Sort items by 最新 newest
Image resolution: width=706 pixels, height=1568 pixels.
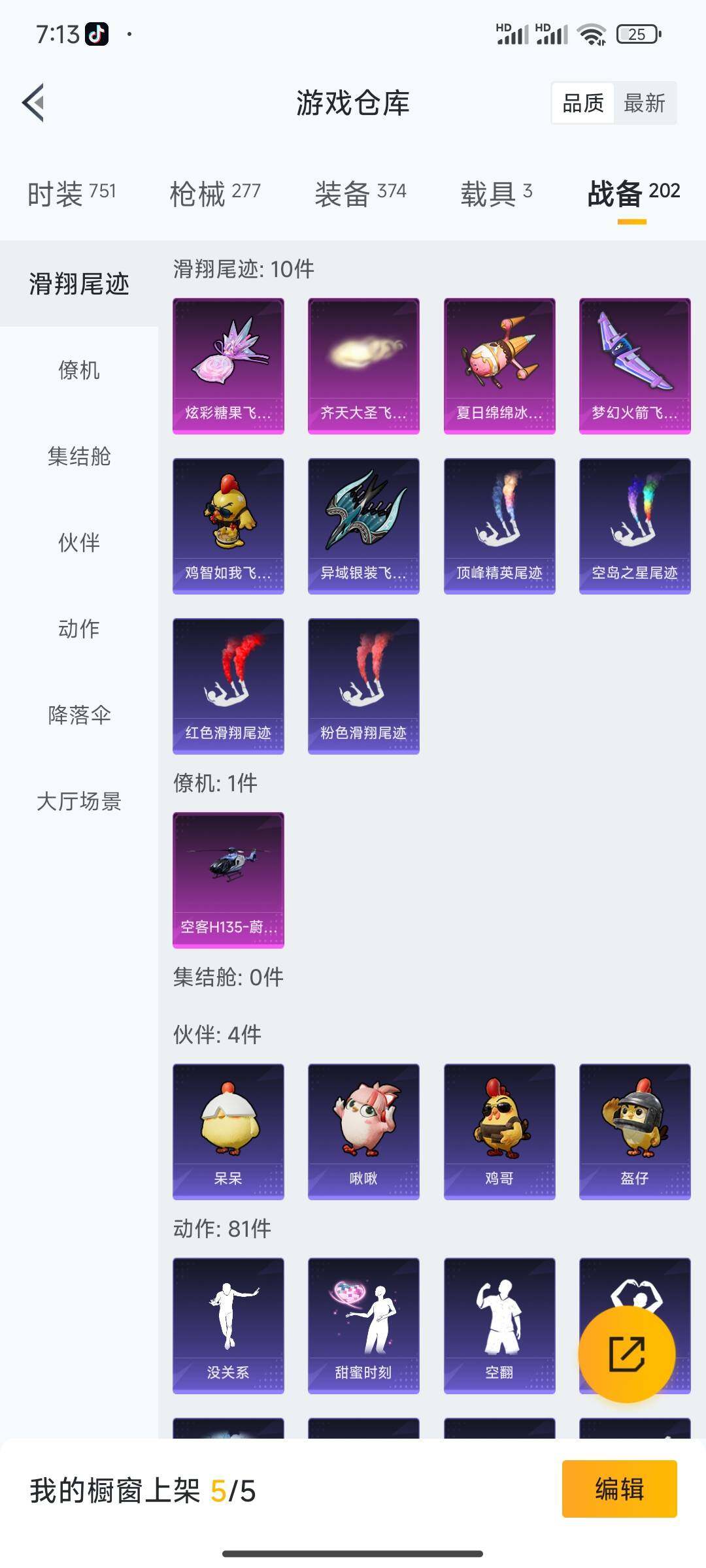[x=644, y=103]
